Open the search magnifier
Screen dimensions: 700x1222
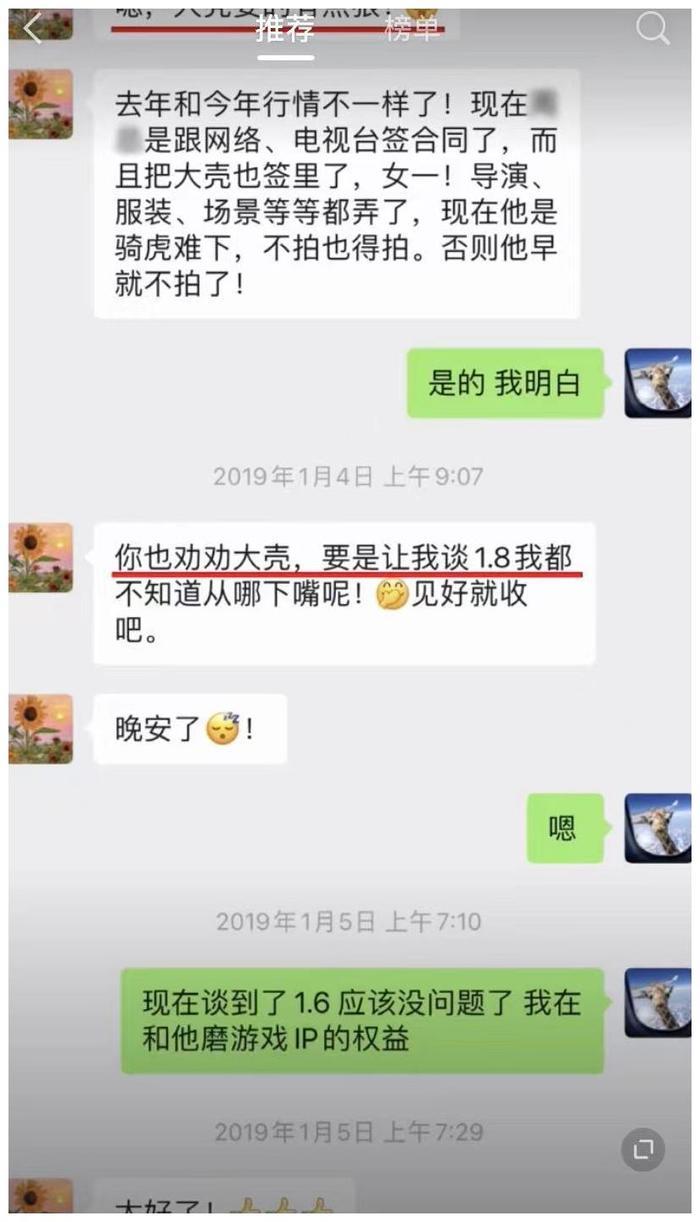(652, 29)
